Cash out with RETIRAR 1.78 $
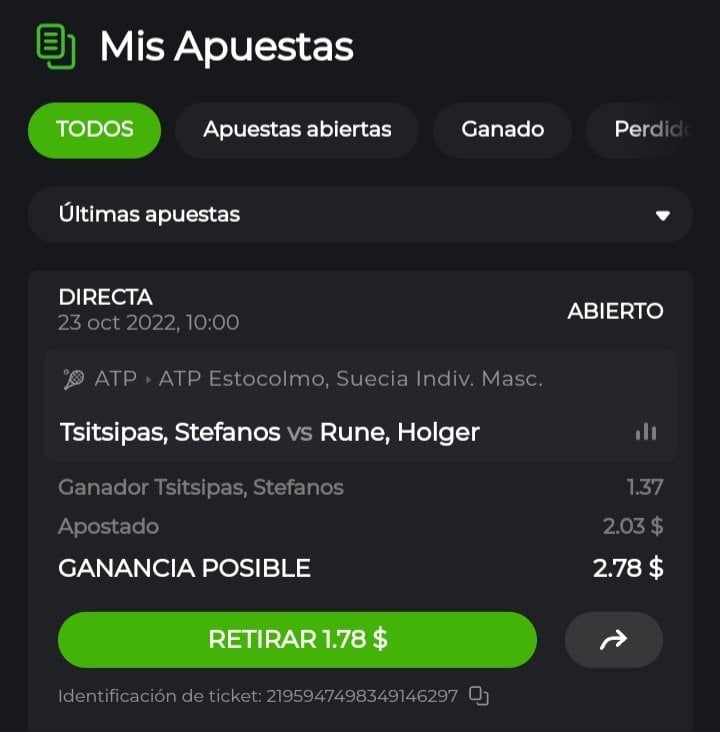Screen dimensions: 720x732 tap(297, 640)
